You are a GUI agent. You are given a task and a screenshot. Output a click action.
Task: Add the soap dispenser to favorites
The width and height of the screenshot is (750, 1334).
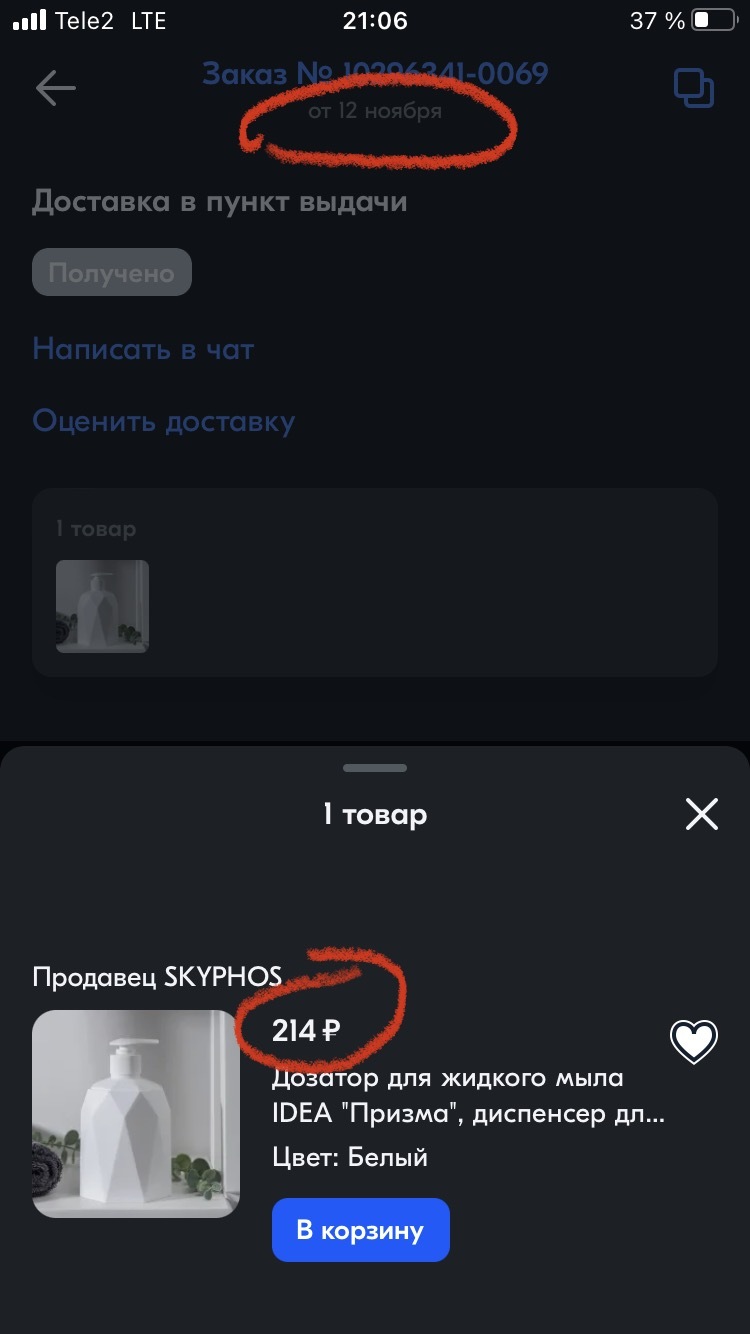click(x=693, y=1042)
